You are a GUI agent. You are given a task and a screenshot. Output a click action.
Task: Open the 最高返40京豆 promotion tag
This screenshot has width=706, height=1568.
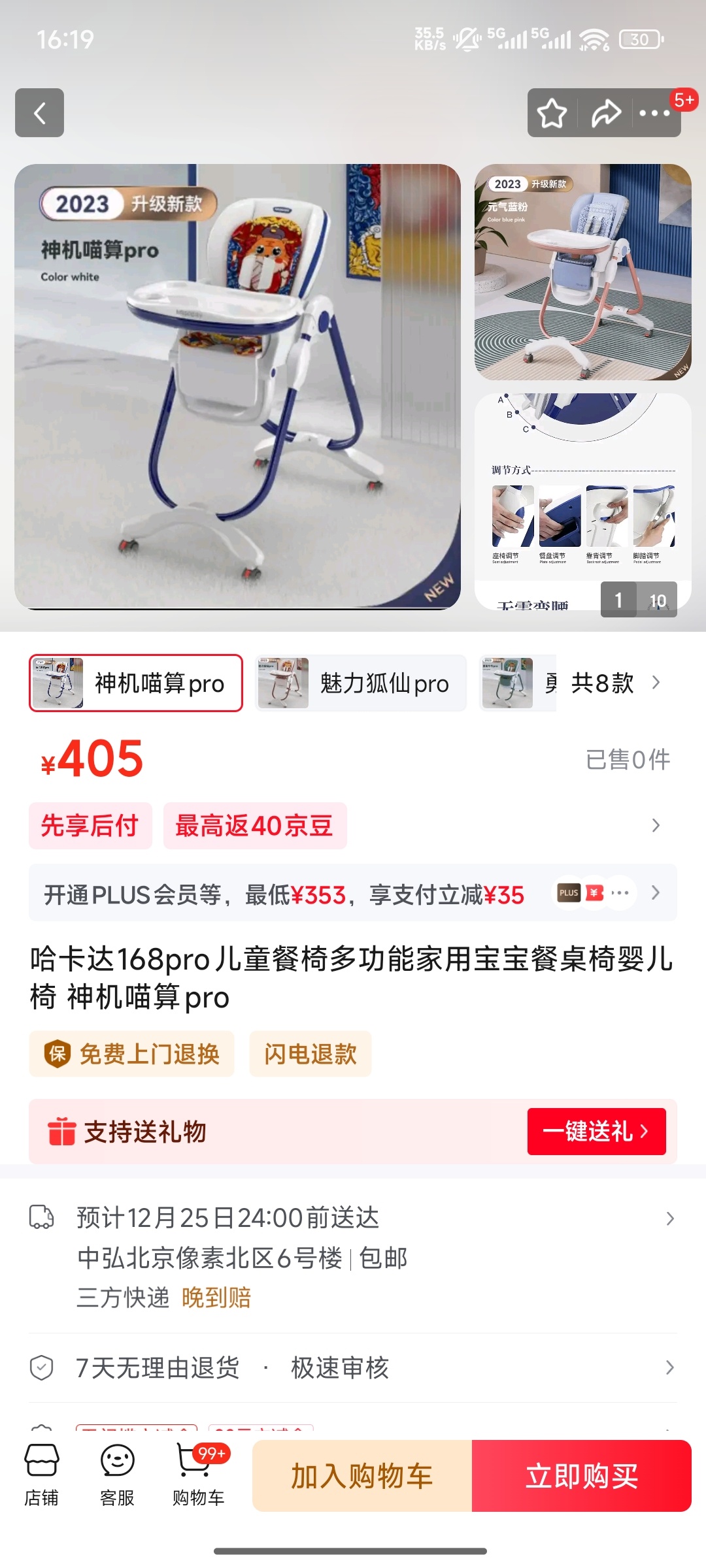(x=254, y=826)
